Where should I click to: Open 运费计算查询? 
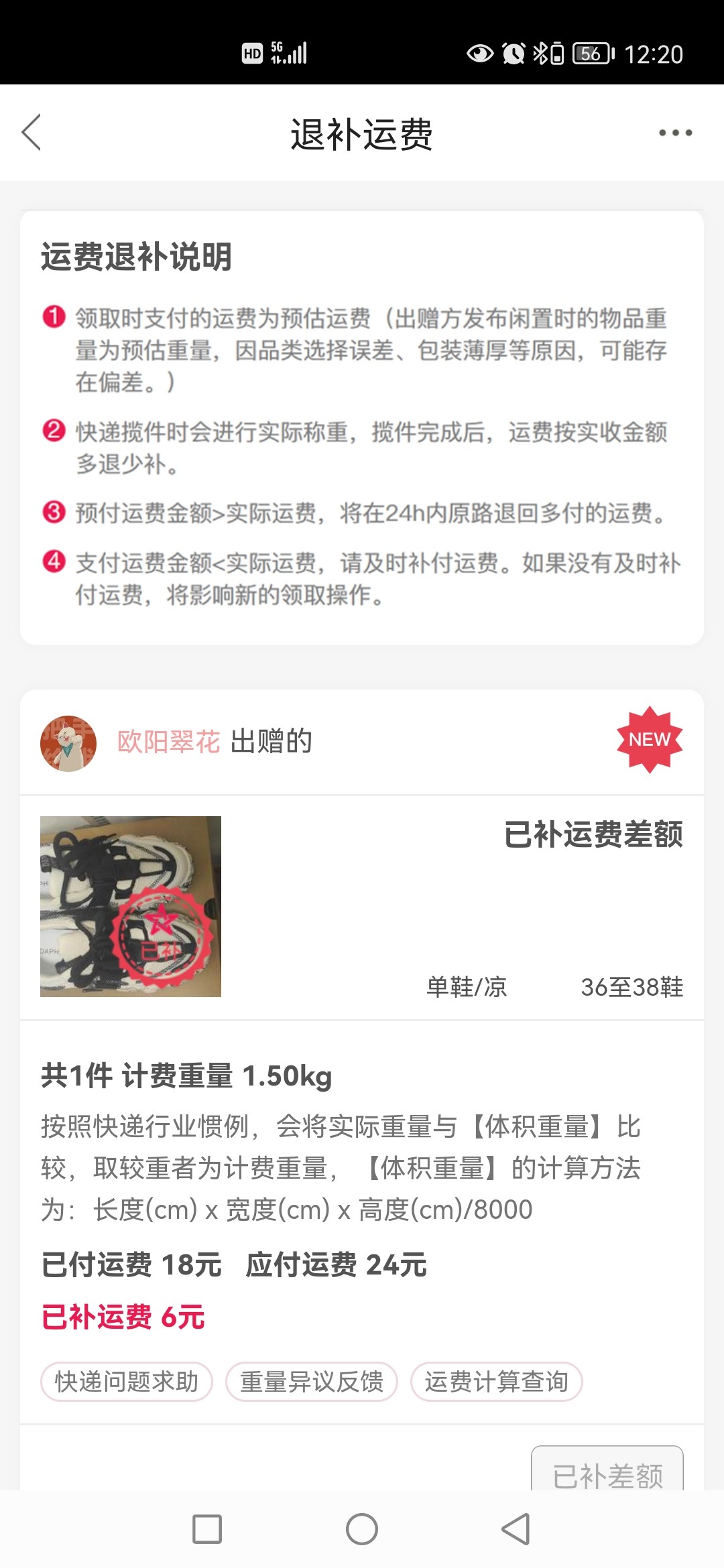point(496,1382)
